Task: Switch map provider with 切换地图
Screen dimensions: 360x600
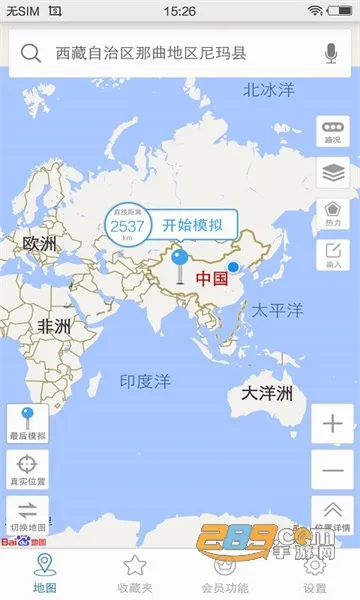Action: 28,515
